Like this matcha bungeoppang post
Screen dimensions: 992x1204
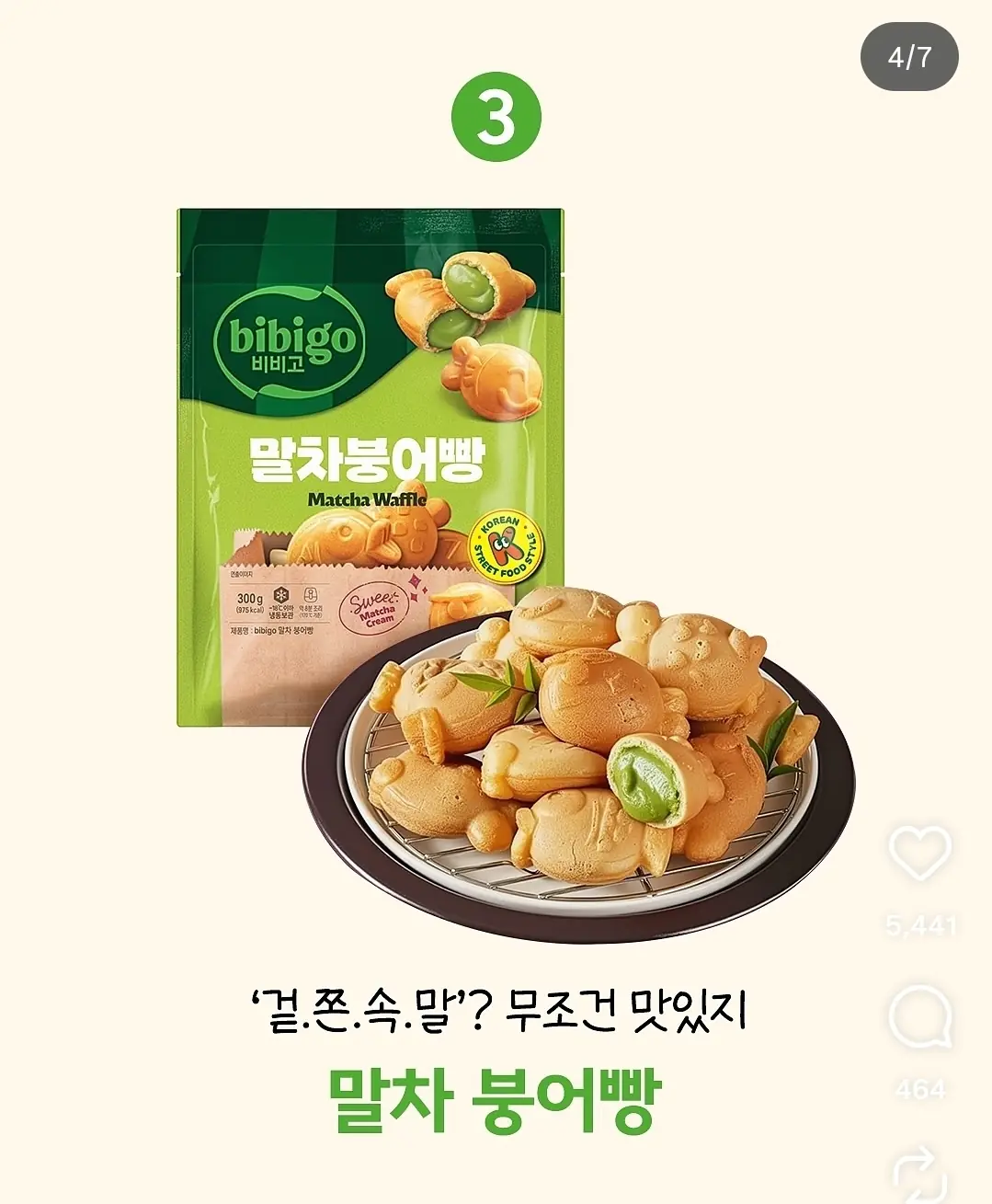coord(920,853)
